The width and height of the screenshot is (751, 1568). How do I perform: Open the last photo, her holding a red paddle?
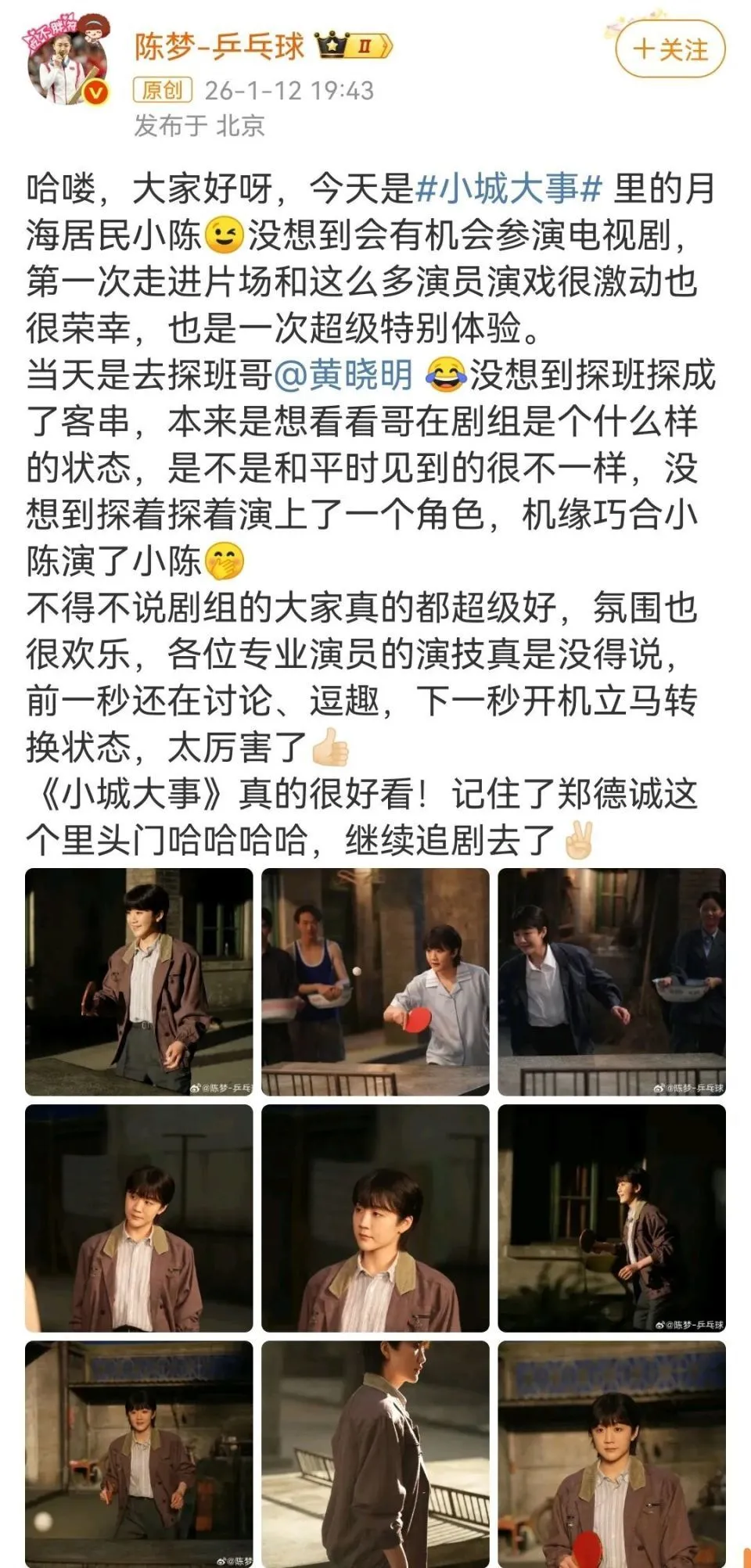(612, 1454)
